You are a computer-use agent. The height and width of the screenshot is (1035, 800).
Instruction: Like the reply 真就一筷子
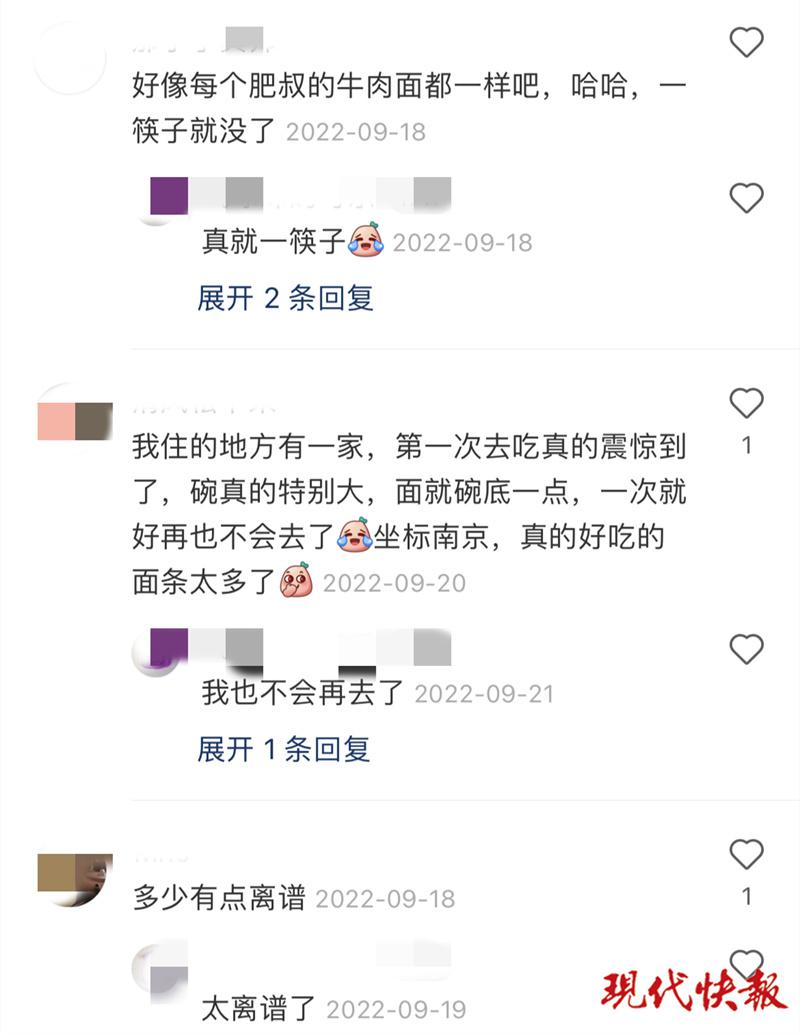coord(746,198)
